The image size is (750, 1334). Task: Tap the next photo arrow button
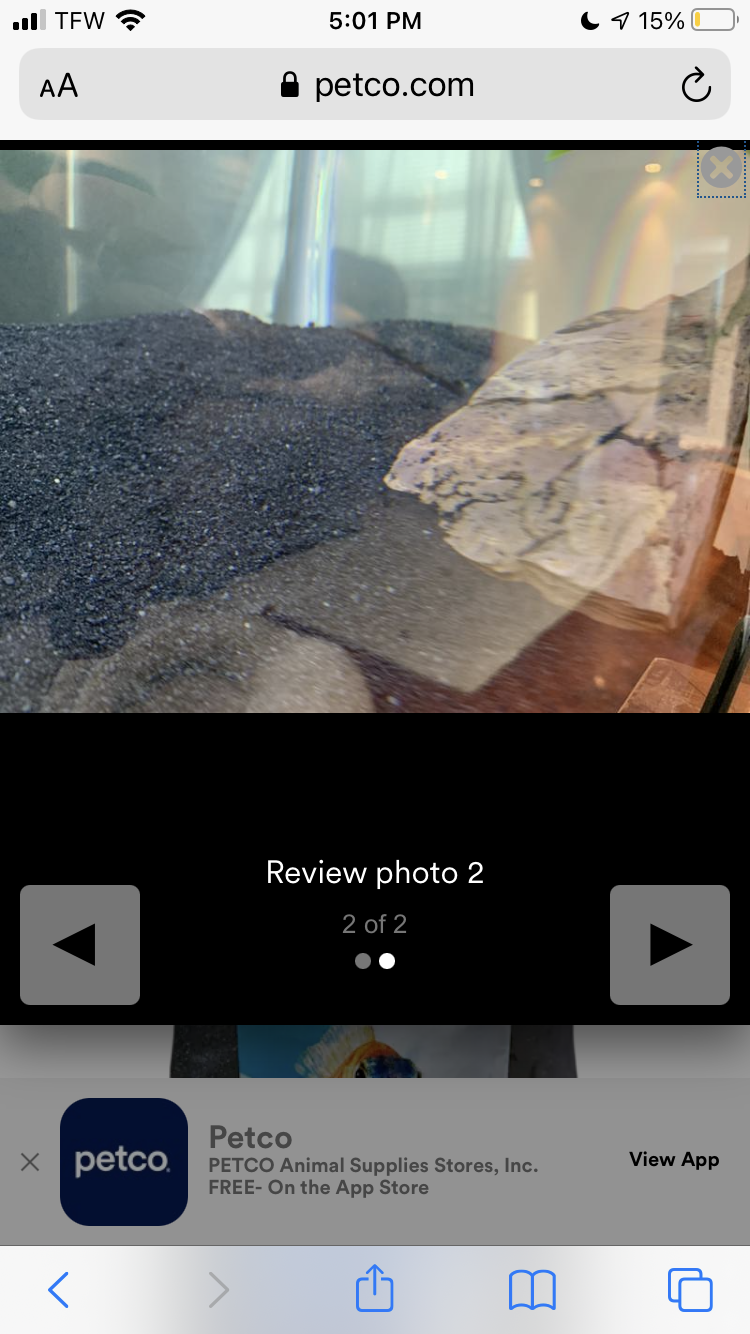tap(670, 945)
